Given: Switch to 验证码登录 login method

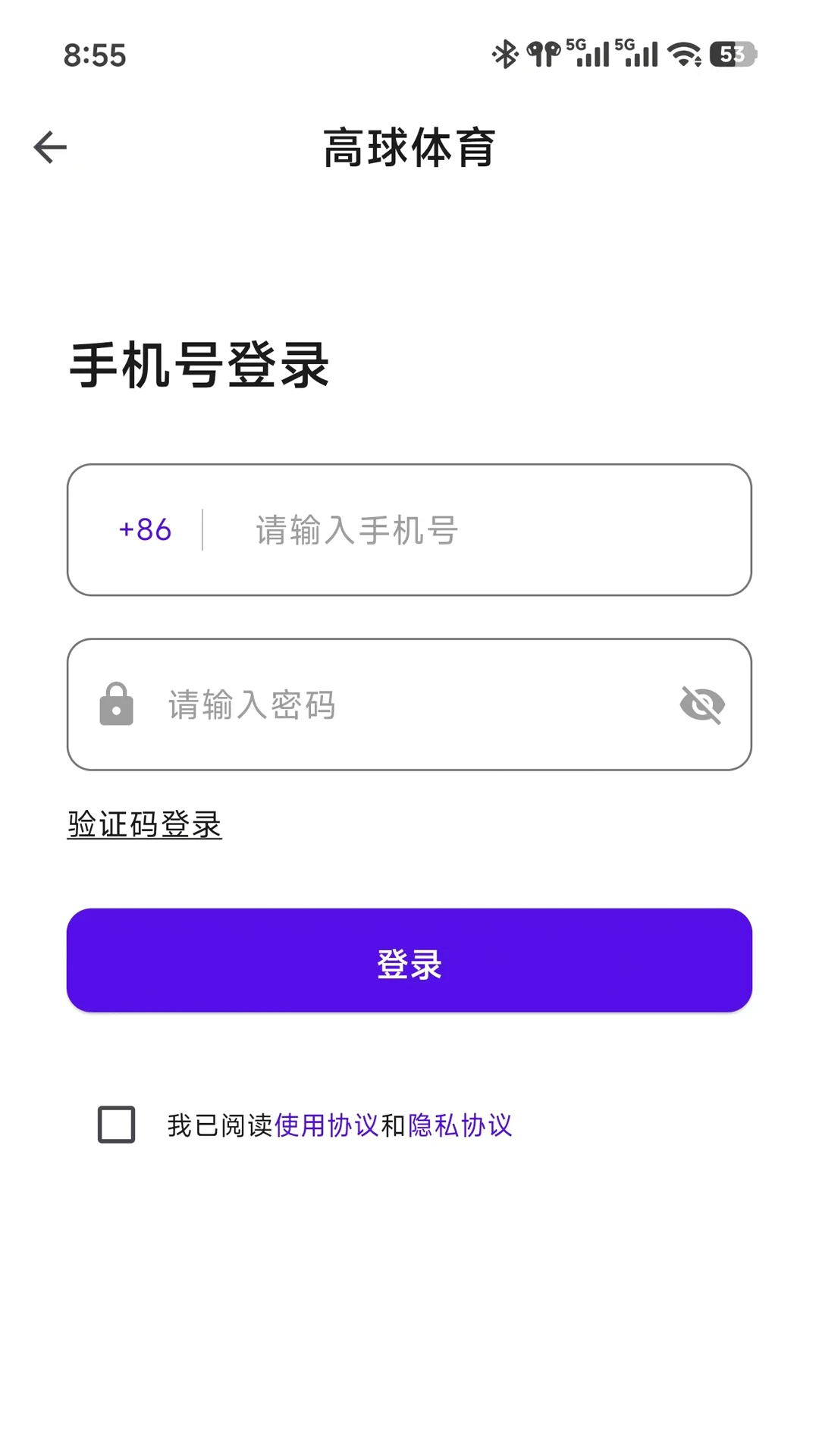Looking at the screenshot, I should pyautogui.click(x=143, y=824).
